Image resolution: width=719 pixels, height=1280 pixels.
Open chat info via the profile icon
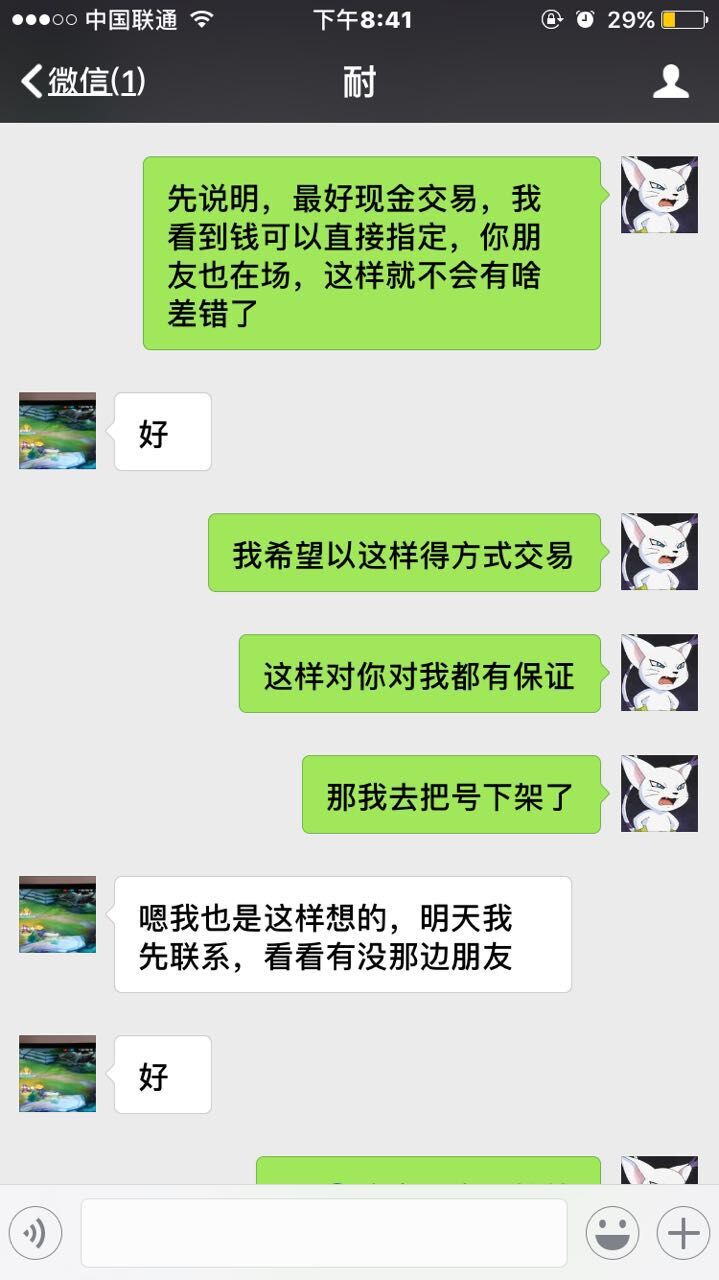670,81
